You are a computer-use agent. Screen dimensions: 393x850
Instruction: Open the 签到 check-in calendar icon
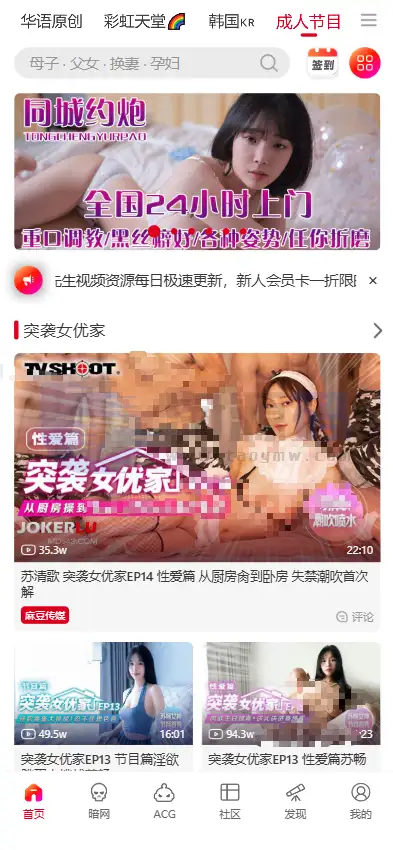pos(323,63)
